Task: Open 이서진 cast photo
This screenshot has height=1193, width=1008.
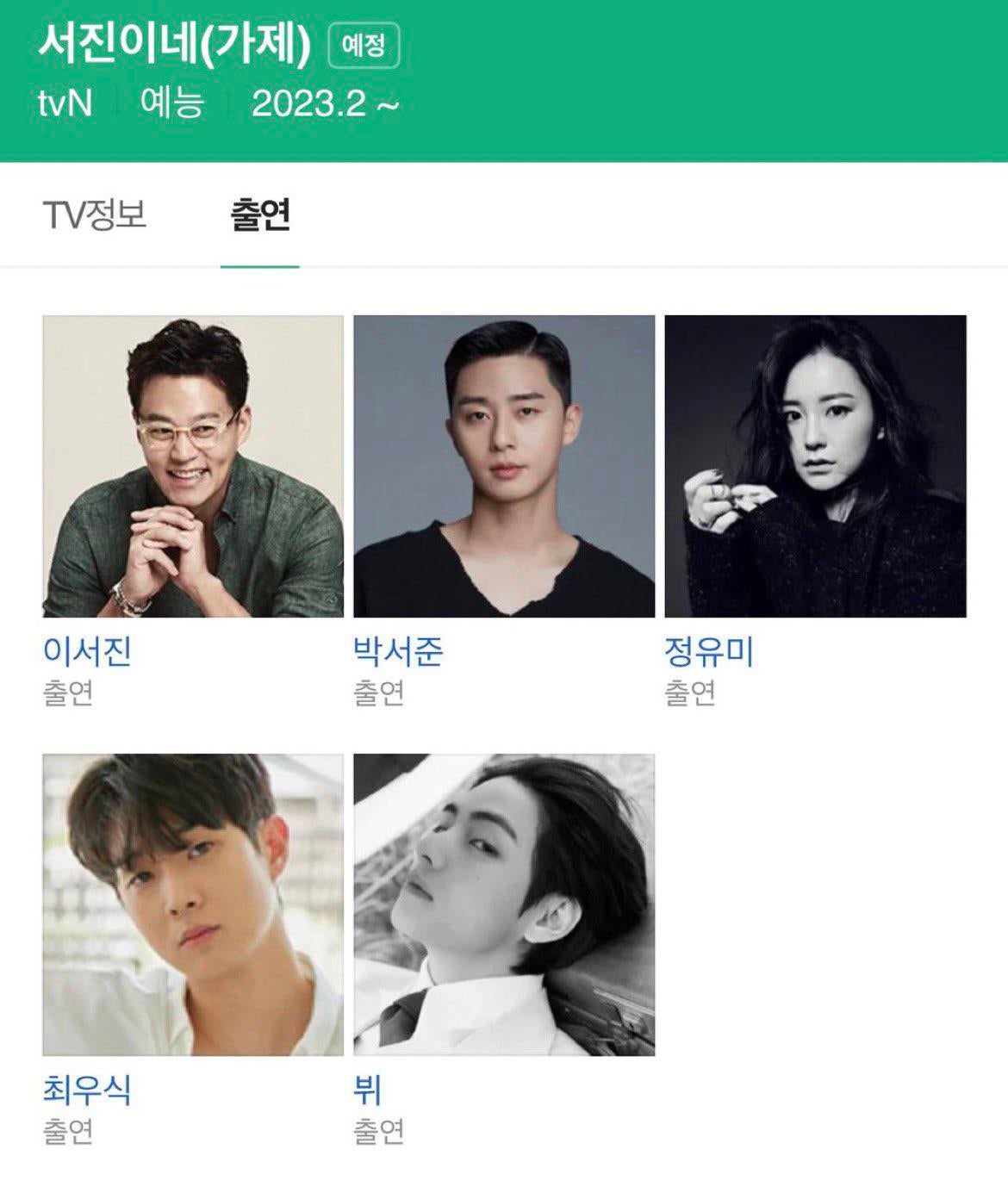Action: pyautogui.click(x=193, y=466)
